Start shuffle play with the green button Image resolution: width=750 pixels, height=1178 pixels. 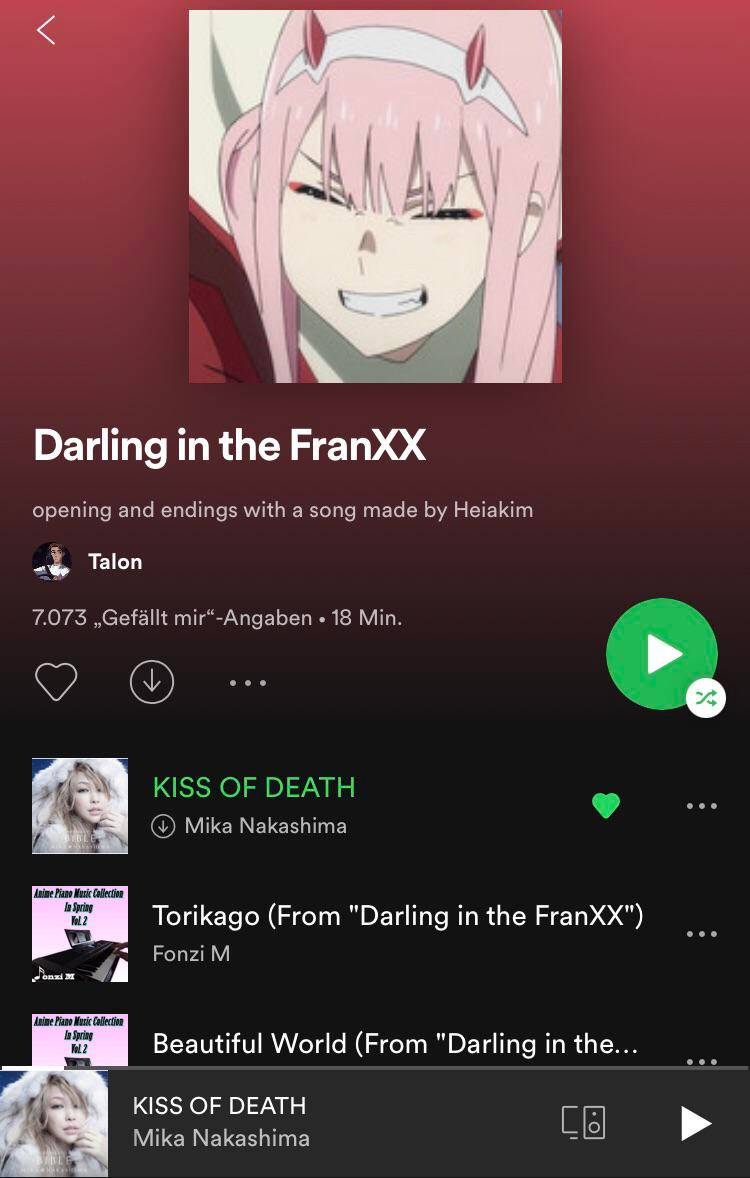pos(662,655)
